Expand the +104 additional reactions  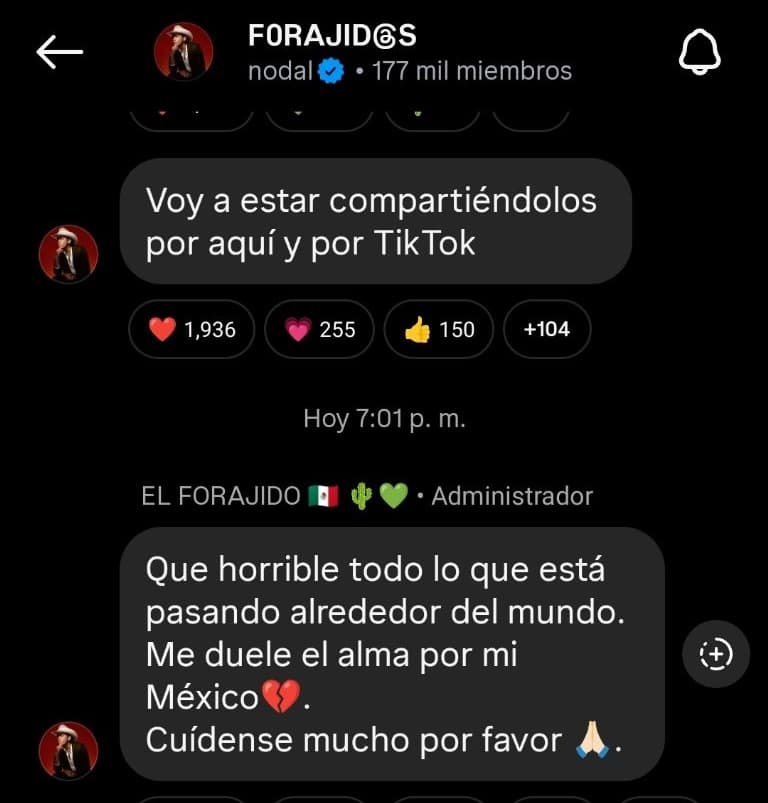click(x=547, y=328)
